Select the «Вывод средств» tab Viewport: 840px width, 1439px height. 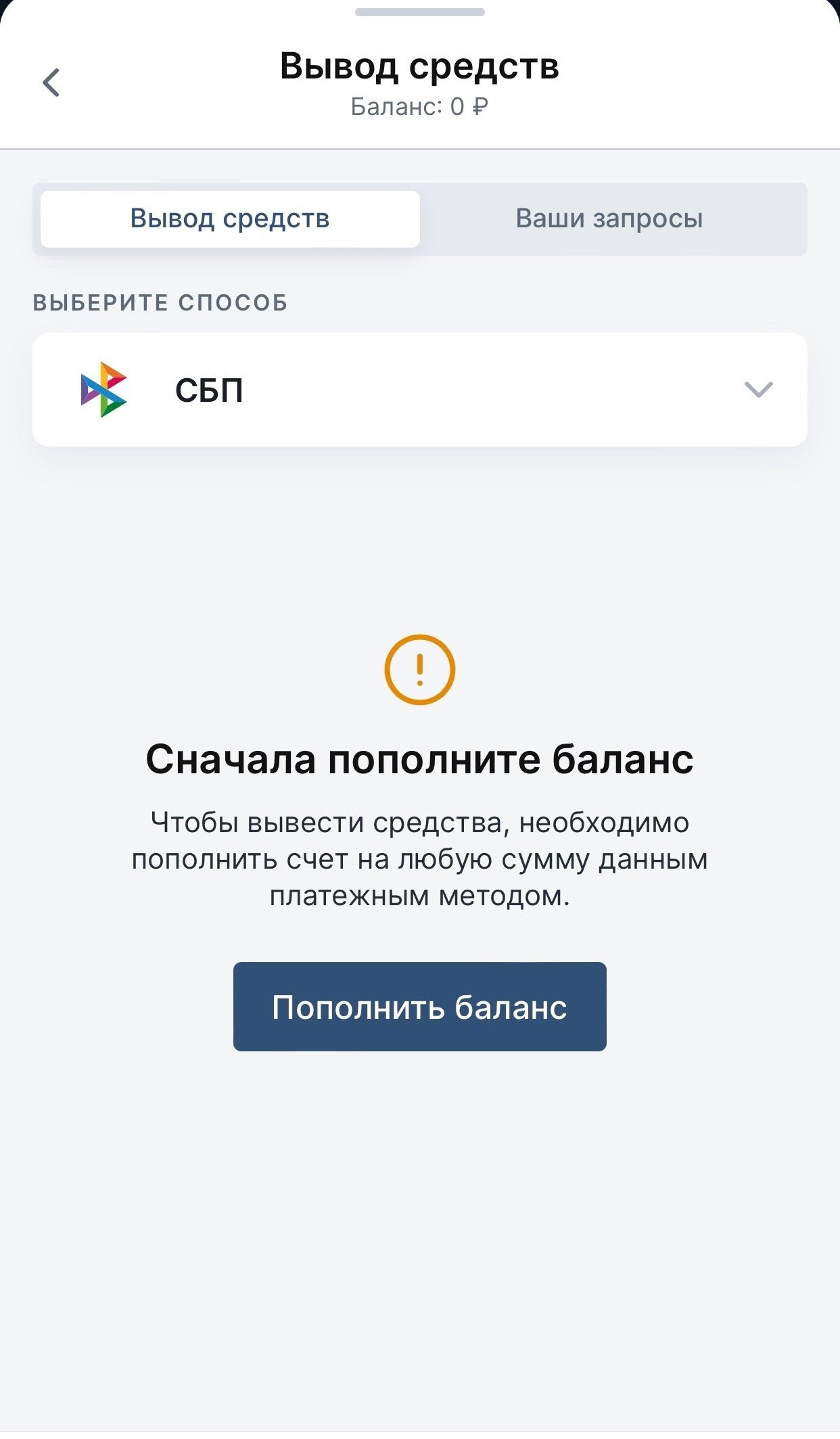[x=230, y=219]
